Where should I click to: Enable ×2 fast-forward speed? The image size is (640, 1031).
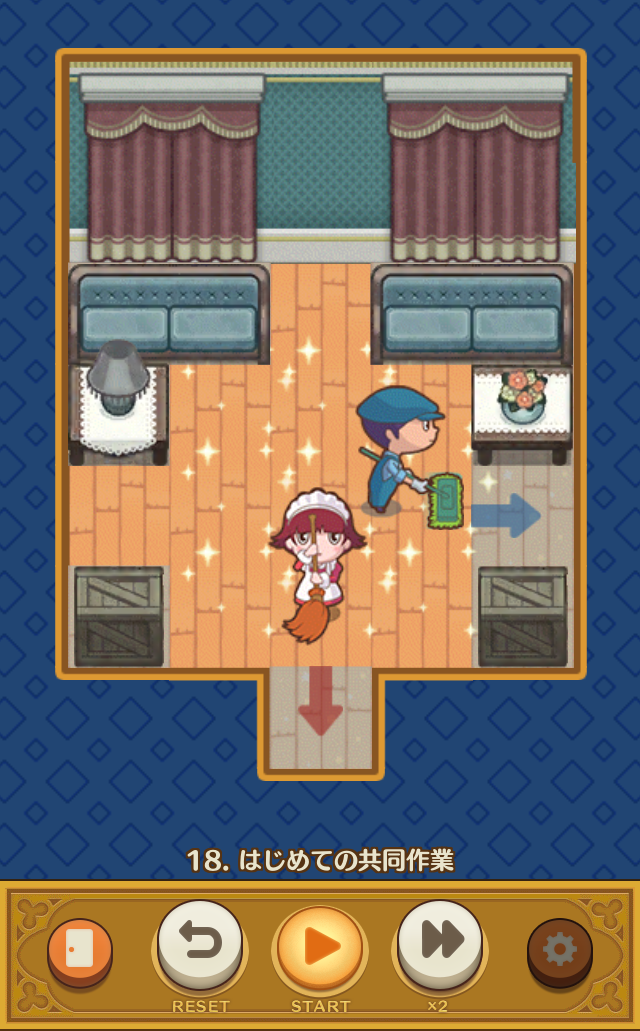(440, 943)
